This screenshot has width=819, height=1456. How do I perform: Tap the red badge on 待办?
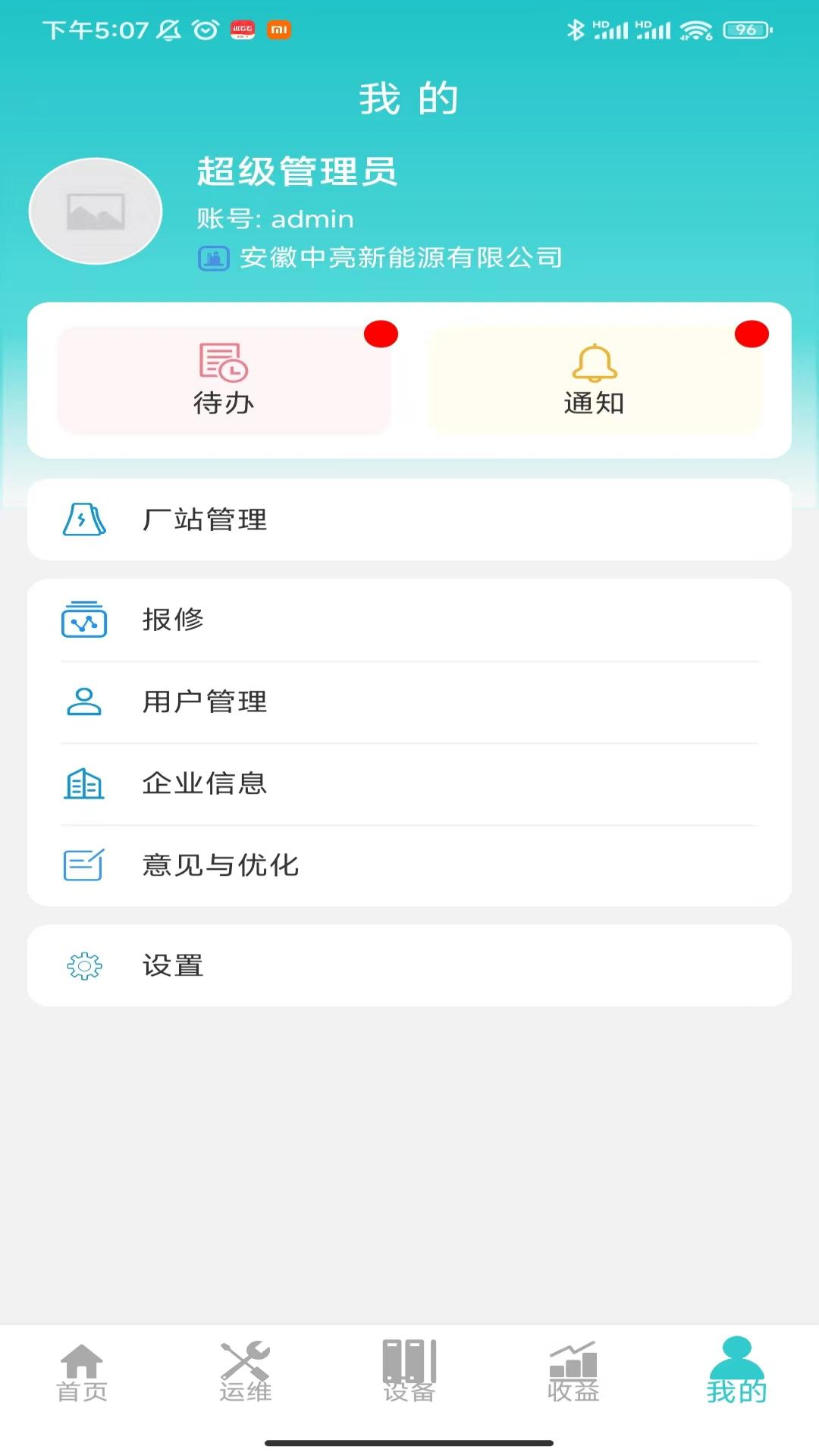(381, 334)
